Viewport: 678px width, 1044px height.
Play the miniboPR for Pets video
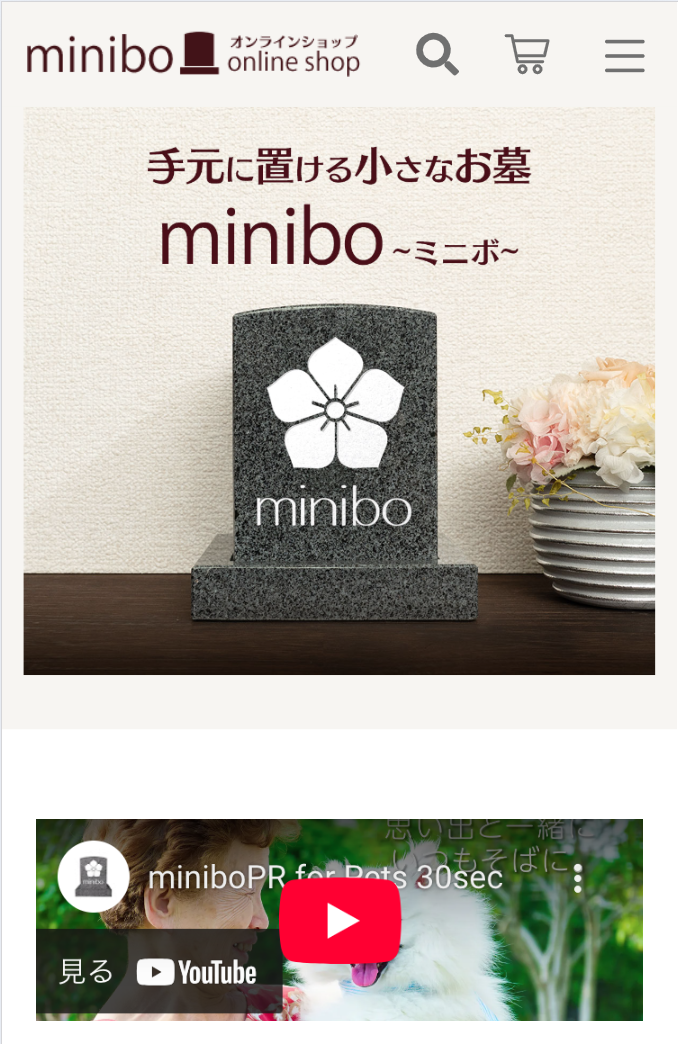pyautogui.click(x=340, y=920)
